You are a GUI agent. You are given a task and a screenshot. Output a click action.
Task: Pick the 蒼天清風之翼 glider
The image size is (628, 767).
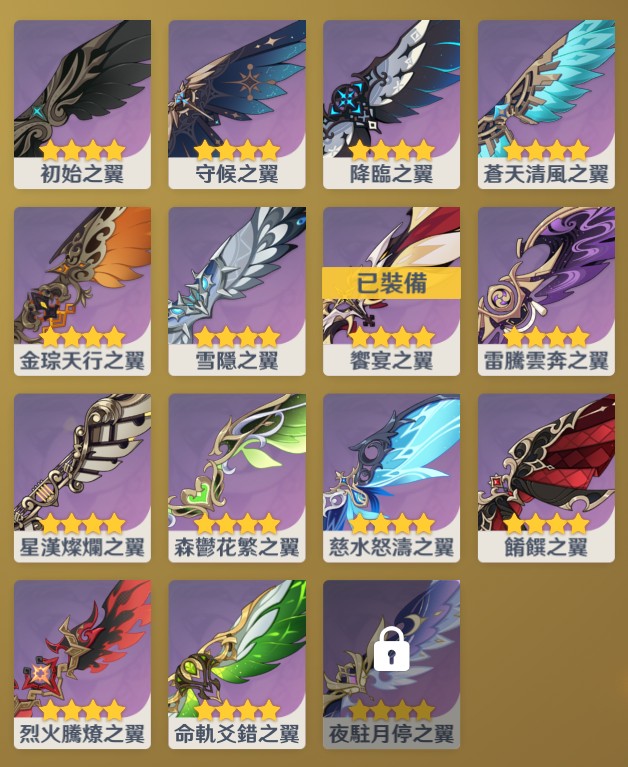[x=546, y=104]
